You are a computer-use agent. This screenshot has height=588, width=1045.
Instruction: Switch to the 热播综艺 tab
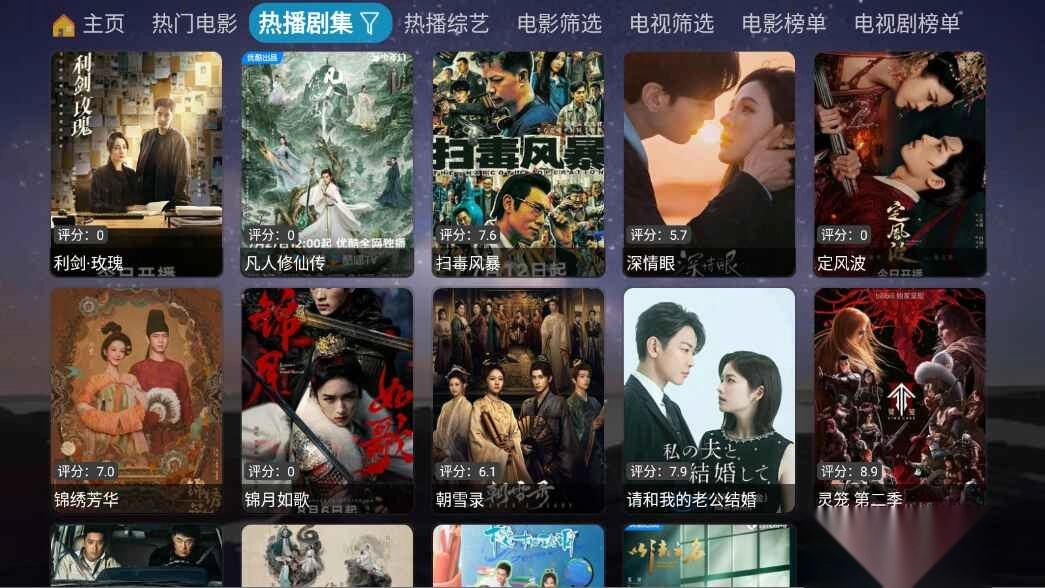446,23
